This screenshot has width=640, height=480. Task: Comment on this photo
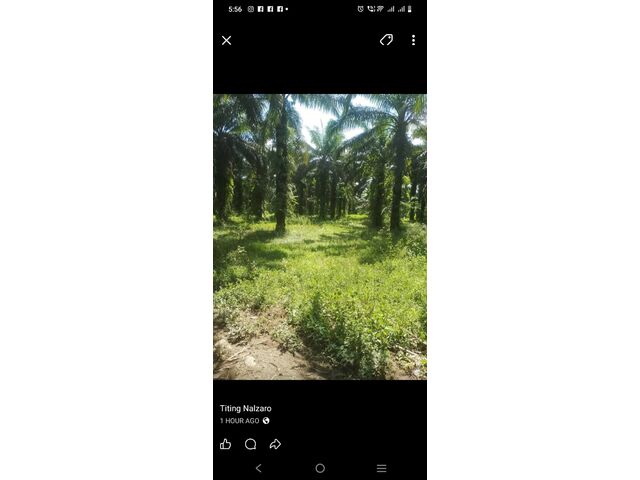250,444
